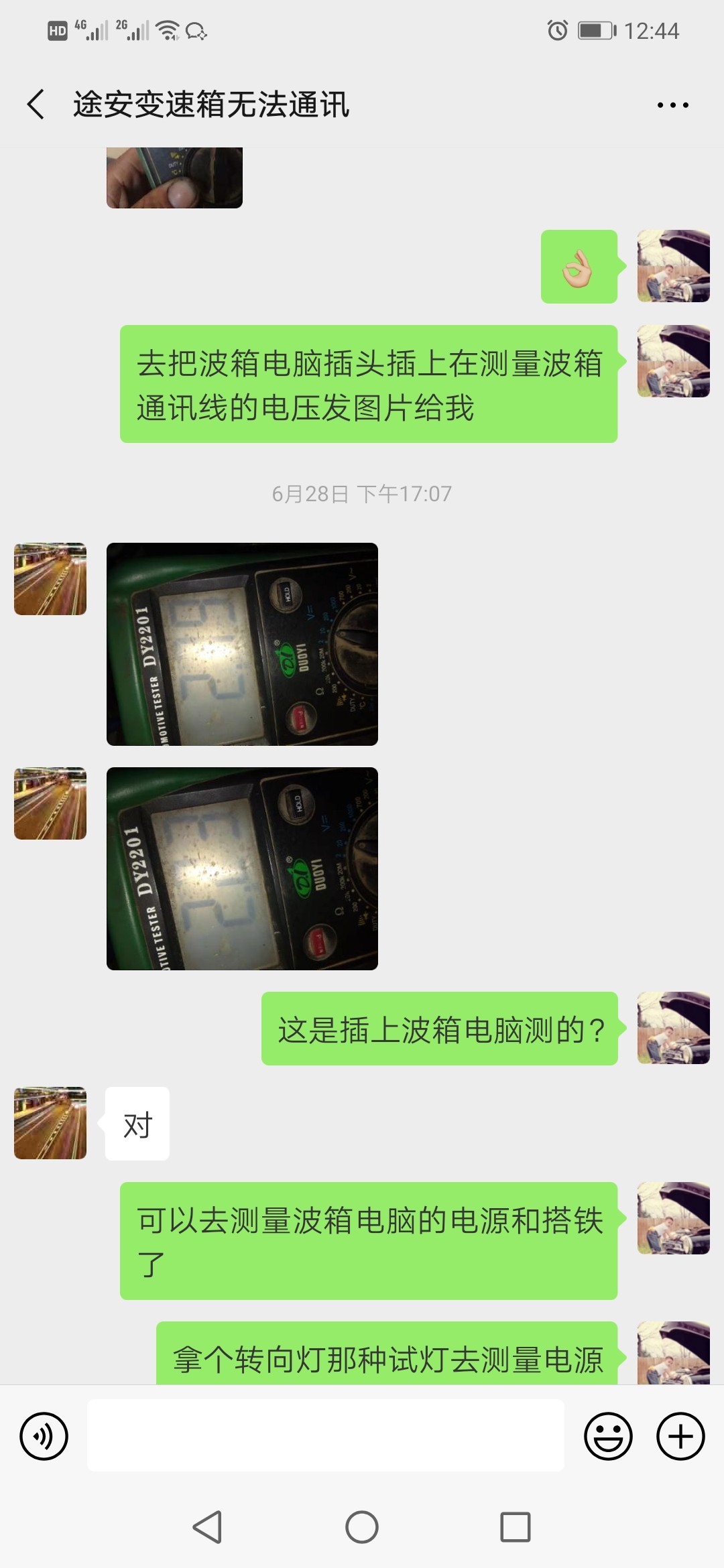
Task: Open the three-dot chat info menu
Action: pyautogui.click(x=672, y=105)
